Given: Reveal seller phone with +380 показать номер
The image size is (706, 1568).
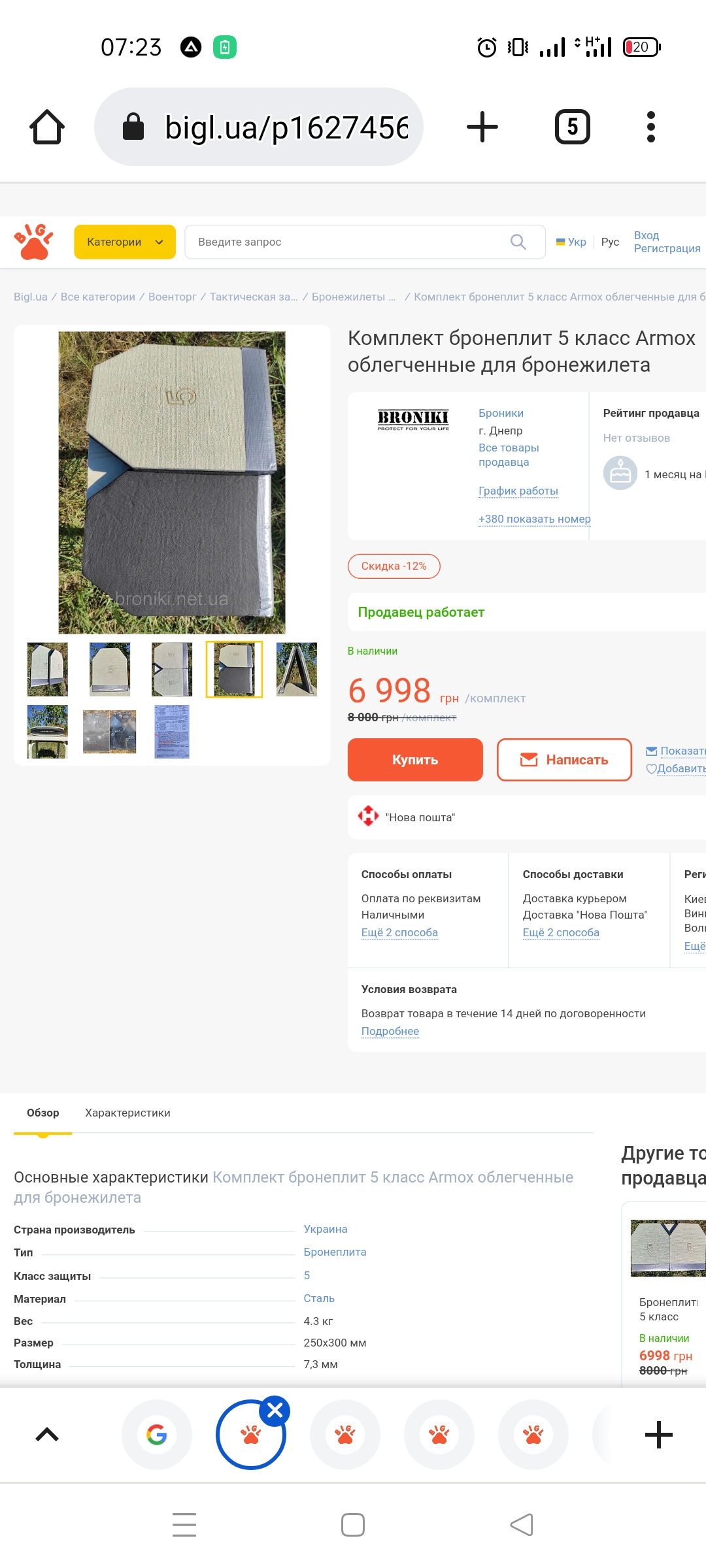Looking at the screenshot, I should 534,519.
